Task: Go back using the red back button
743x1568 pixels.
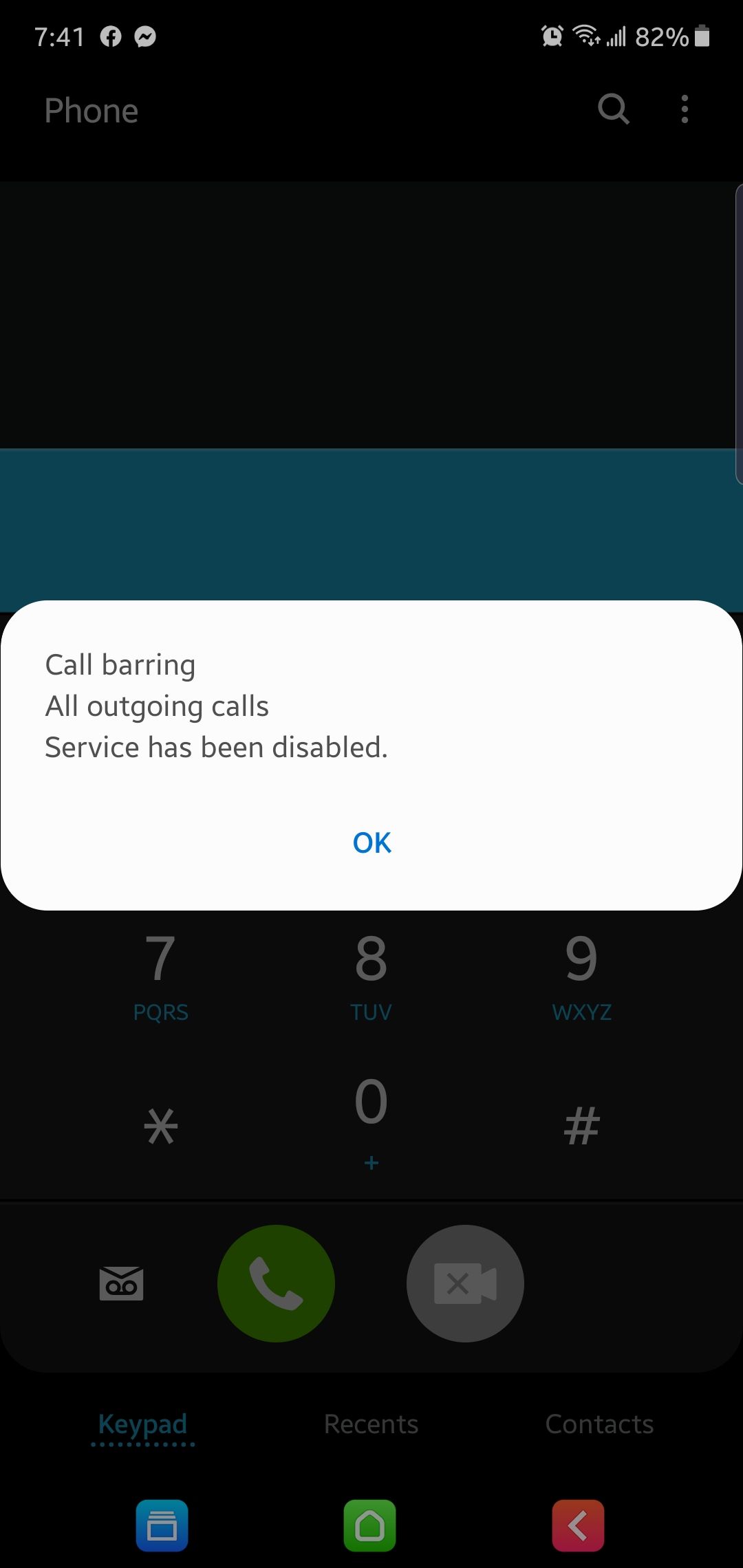Action: [578, 1525]
